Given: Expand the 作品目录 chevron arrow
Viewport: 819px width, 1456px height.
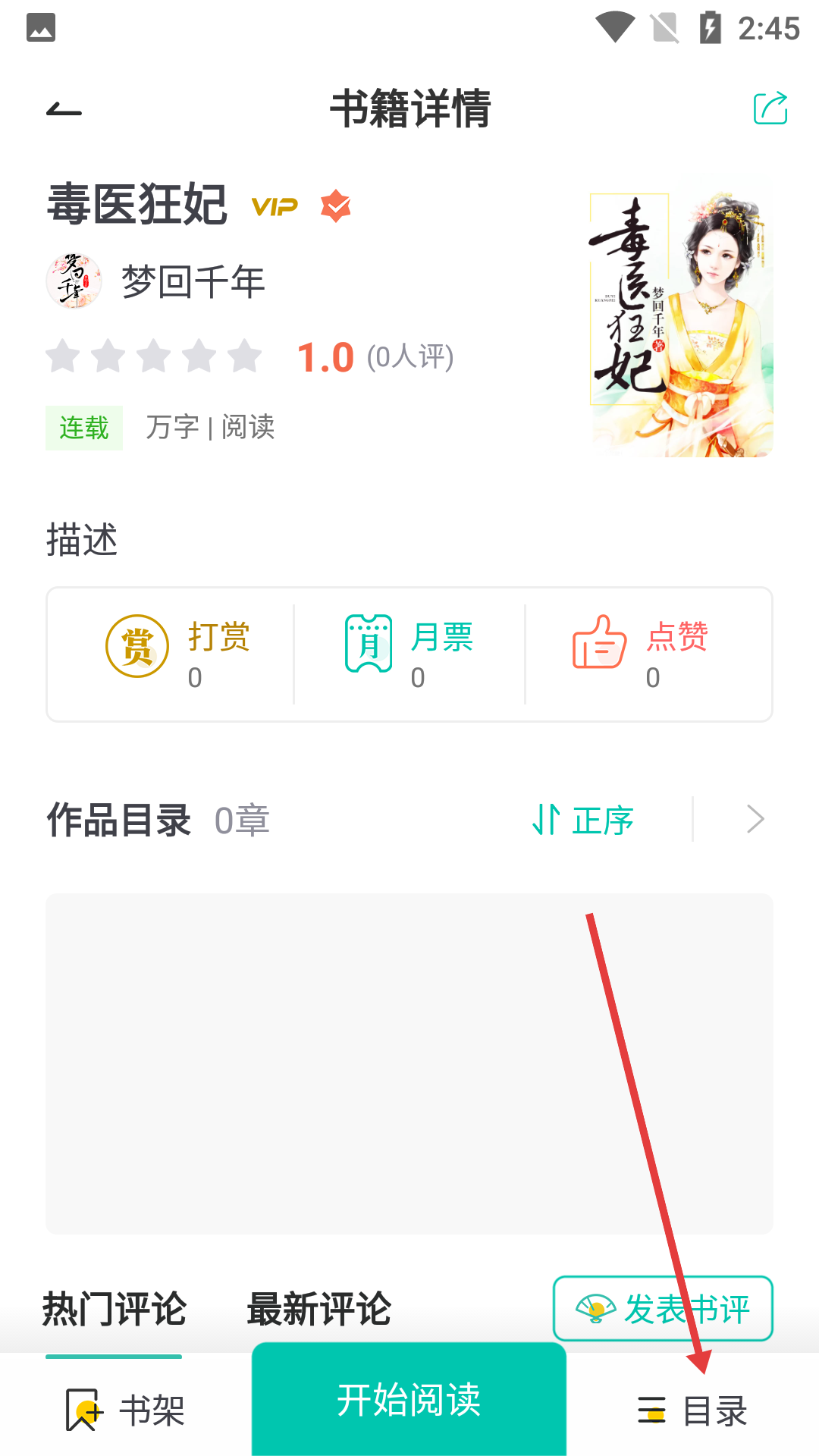Looking at the screenshot, I should pyautogui.click(x=755, y=820).
